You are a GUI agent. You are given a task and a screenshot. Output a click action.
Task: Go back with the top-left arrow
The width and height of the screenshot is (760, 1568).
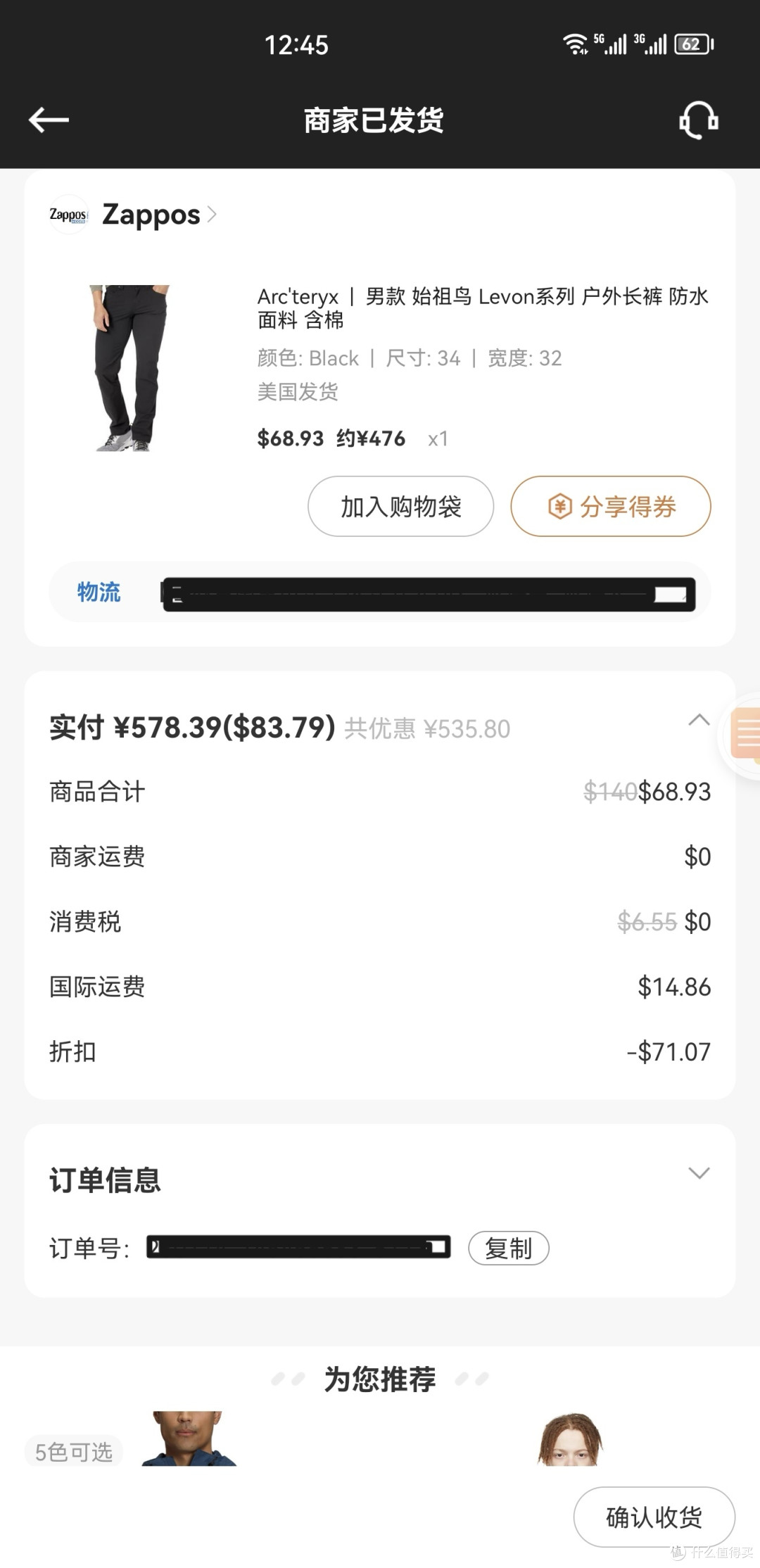point(49,120)
